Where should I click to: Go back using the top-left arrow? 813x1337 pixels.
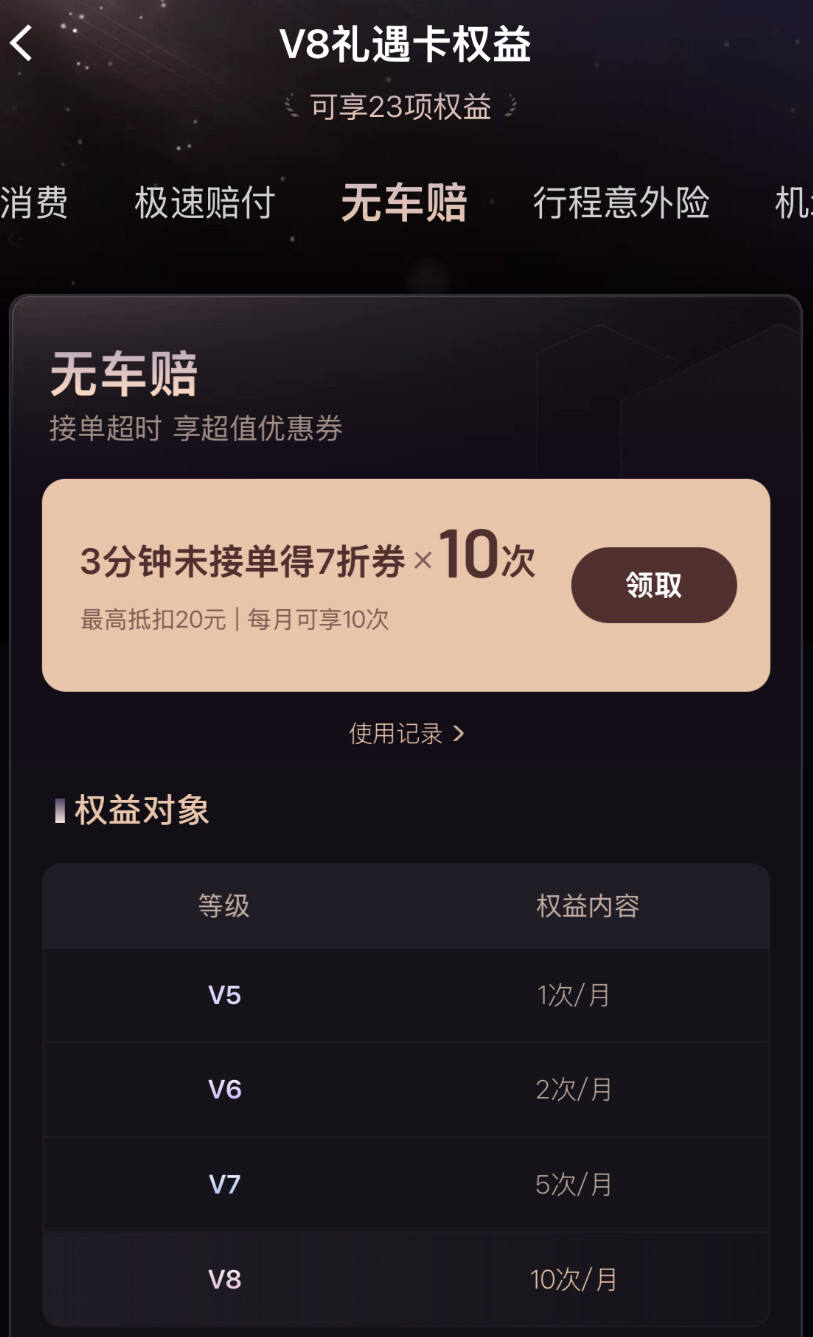[22, 44]
